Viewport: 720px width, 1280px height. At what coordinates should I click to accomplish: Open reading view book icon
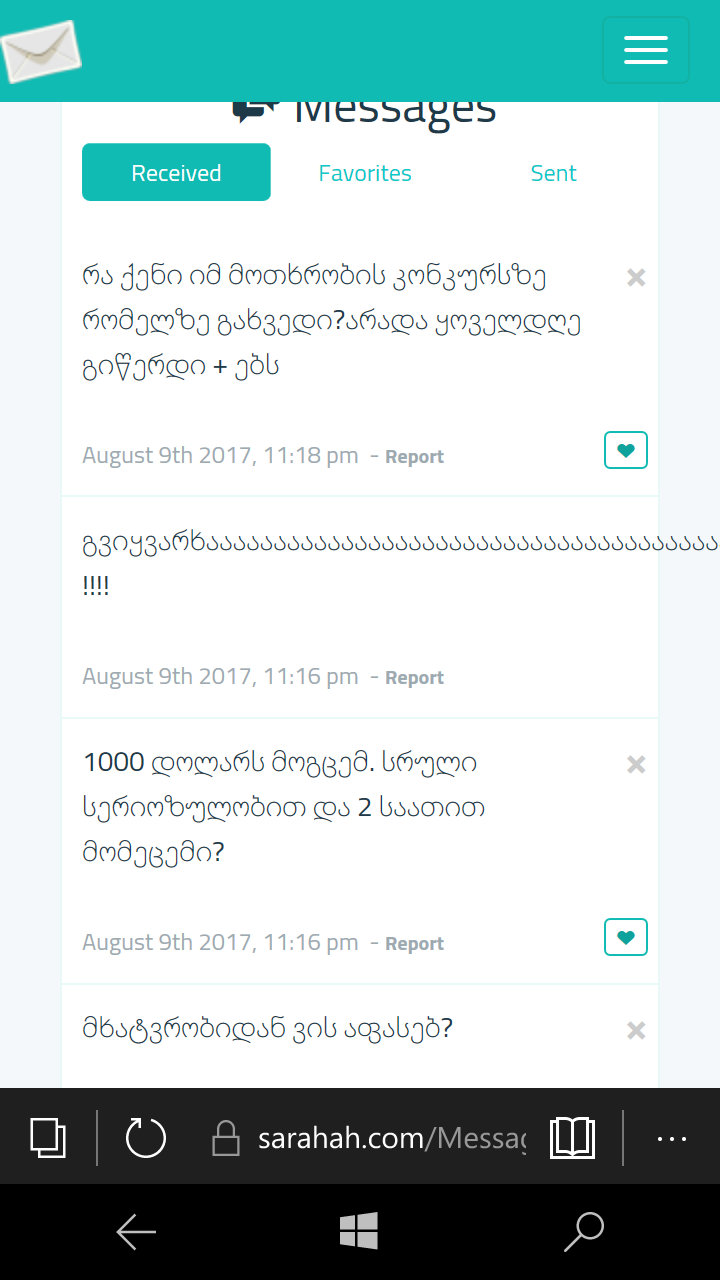[572, 1138]
